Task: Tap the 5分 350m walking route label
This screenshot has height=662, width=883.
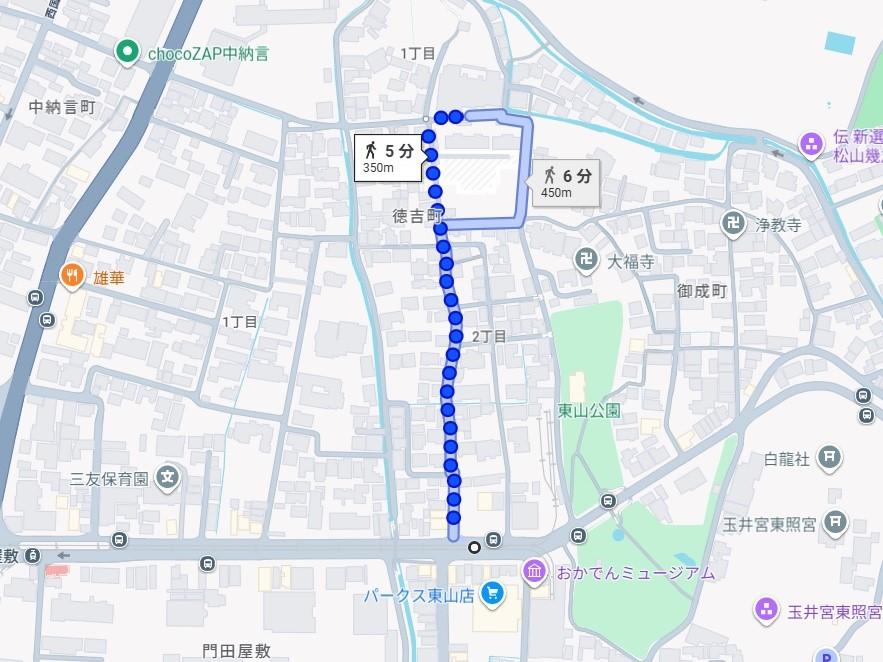Action: (x=387, y=157)
